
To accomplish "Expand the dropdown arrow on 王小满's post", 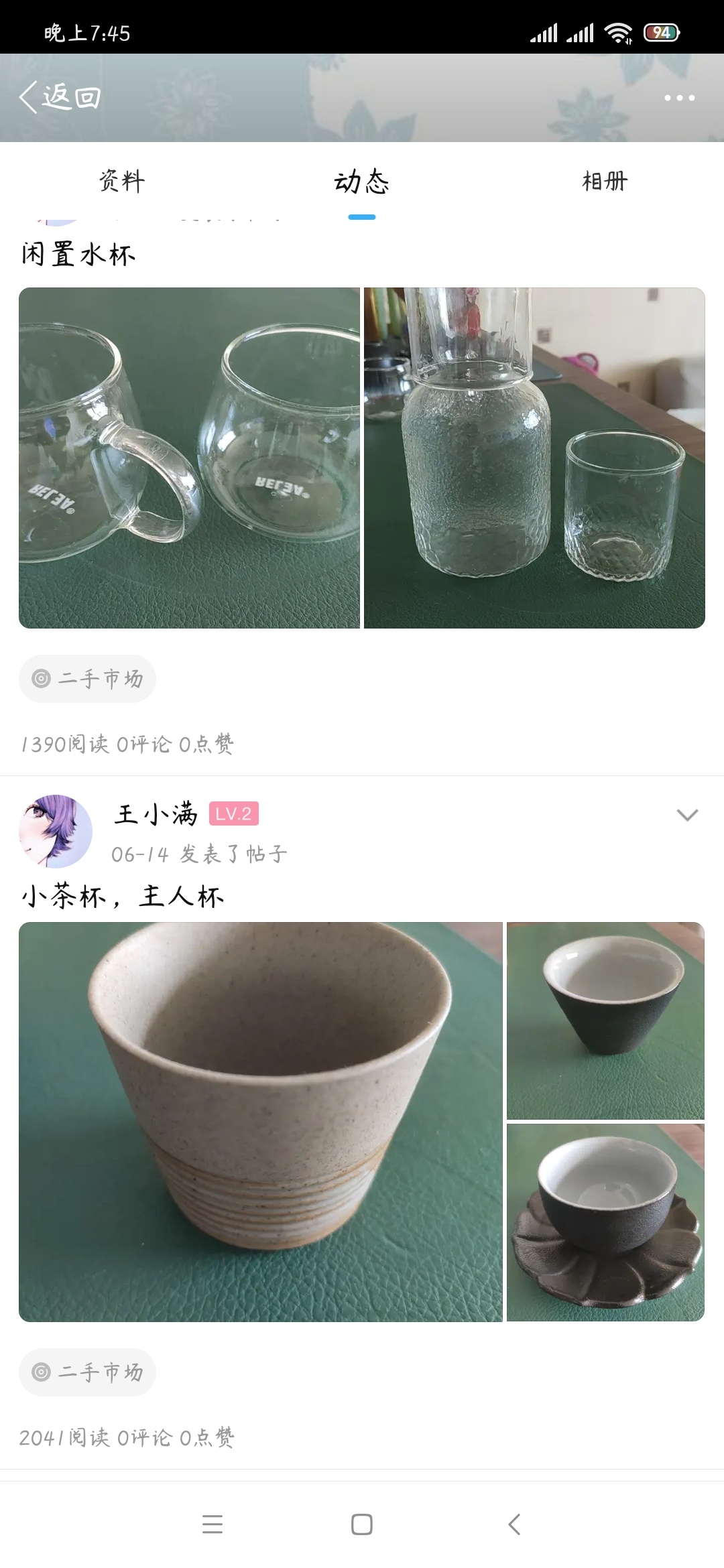I will [687, 815].
